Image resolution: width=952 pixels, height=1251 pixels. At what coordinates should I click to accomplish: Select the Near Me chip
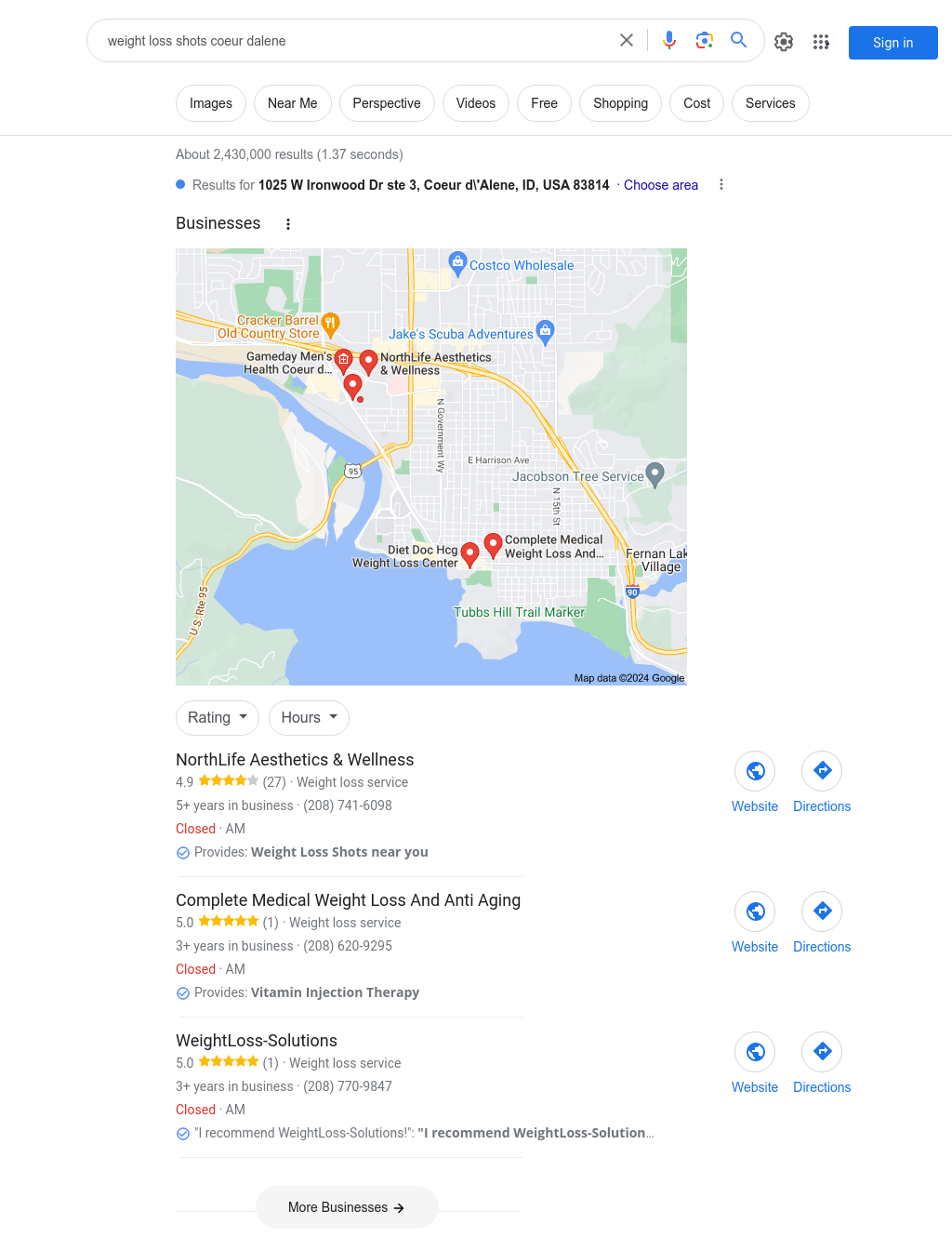pos(292,103)
